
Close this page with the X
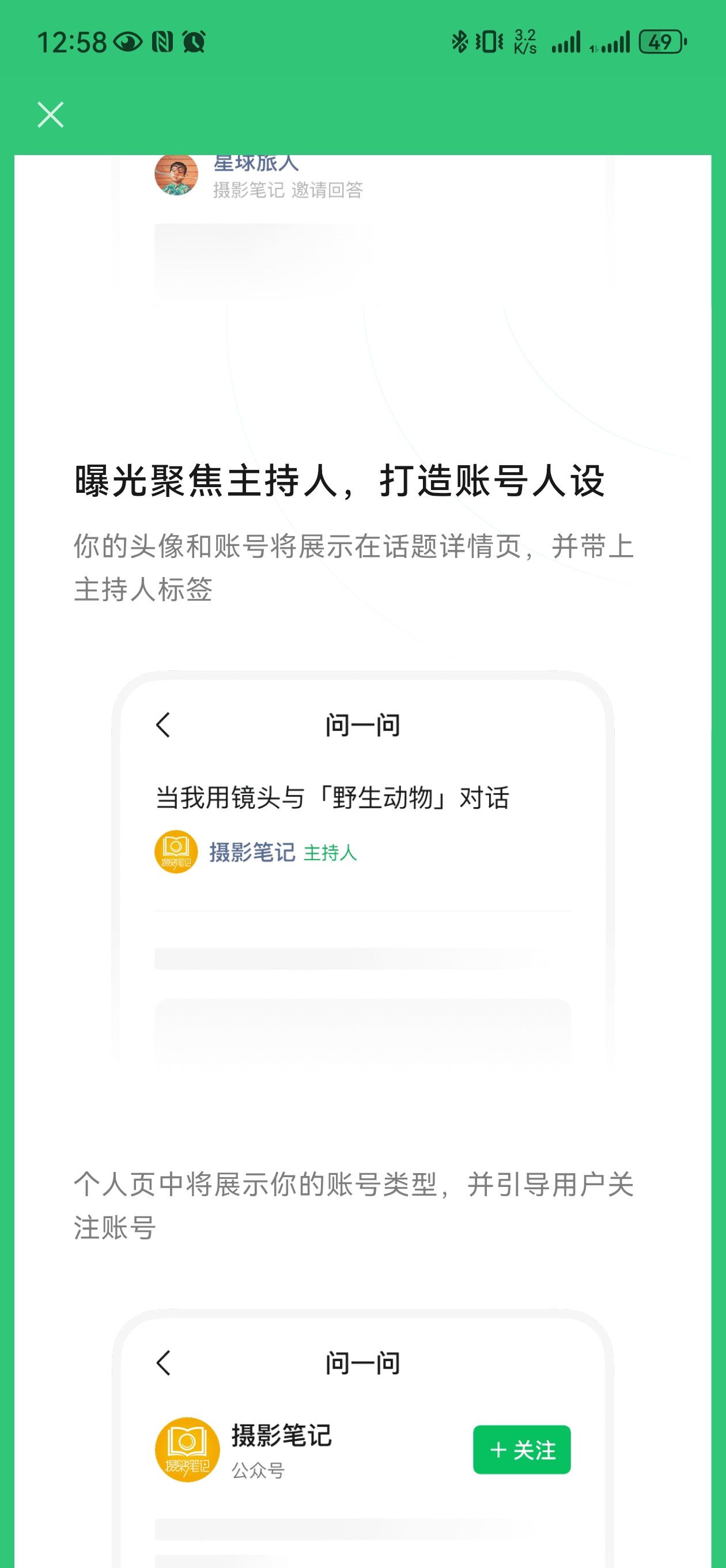(51, 115)
